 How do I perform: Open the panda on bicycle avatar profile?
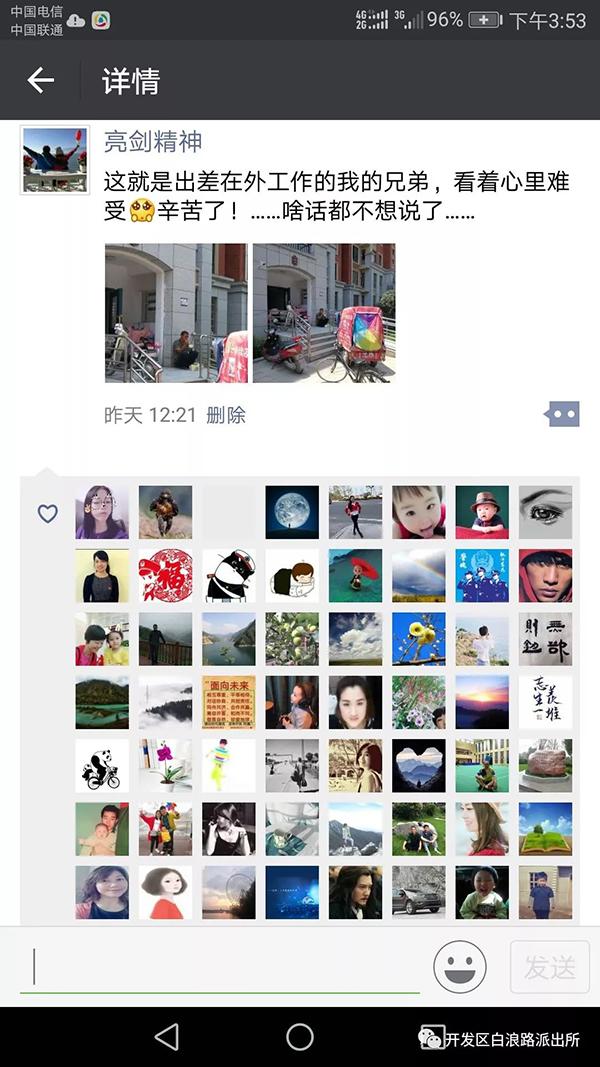tap(102, 765)
